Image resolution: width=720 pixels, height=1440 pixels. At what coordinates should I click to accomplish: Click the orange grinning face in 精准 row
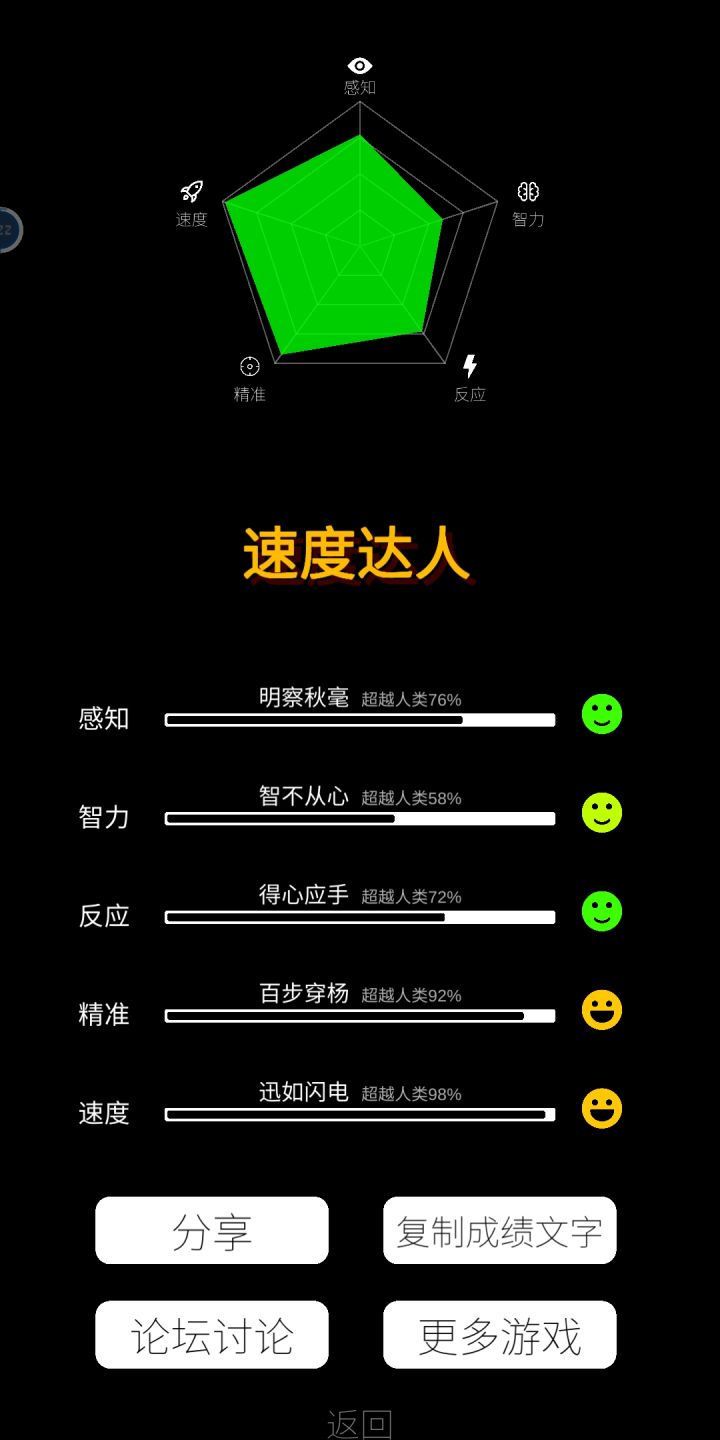[601, 1010]
